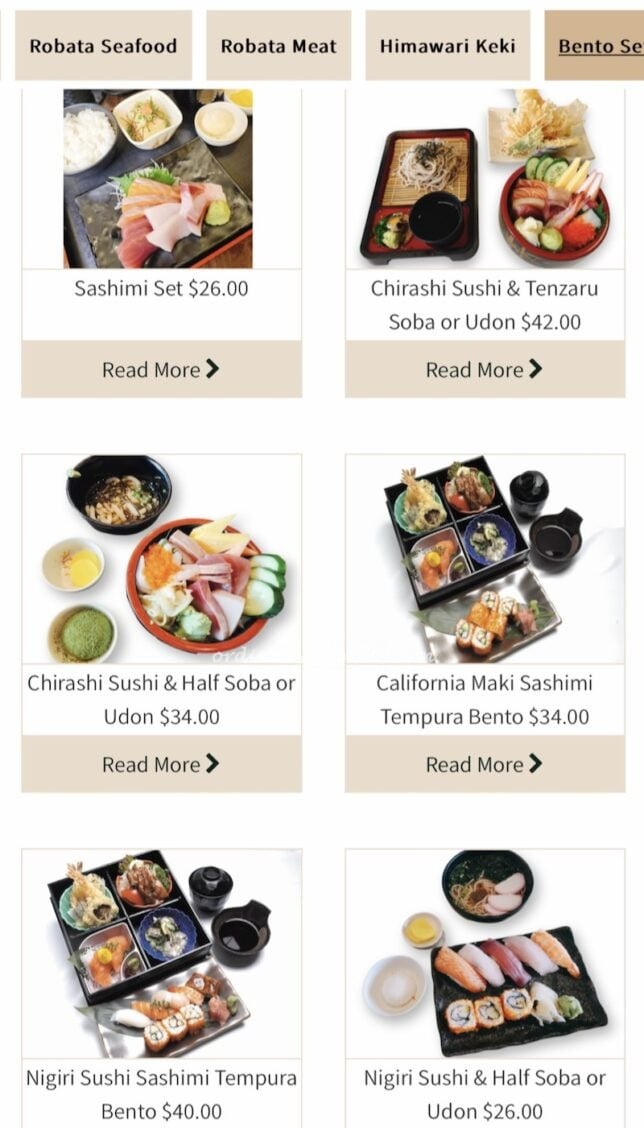View the California Maki Sashimi Tempura Bento photo
This screenshot has width=644, height=1128.
(x=485, y=559)
